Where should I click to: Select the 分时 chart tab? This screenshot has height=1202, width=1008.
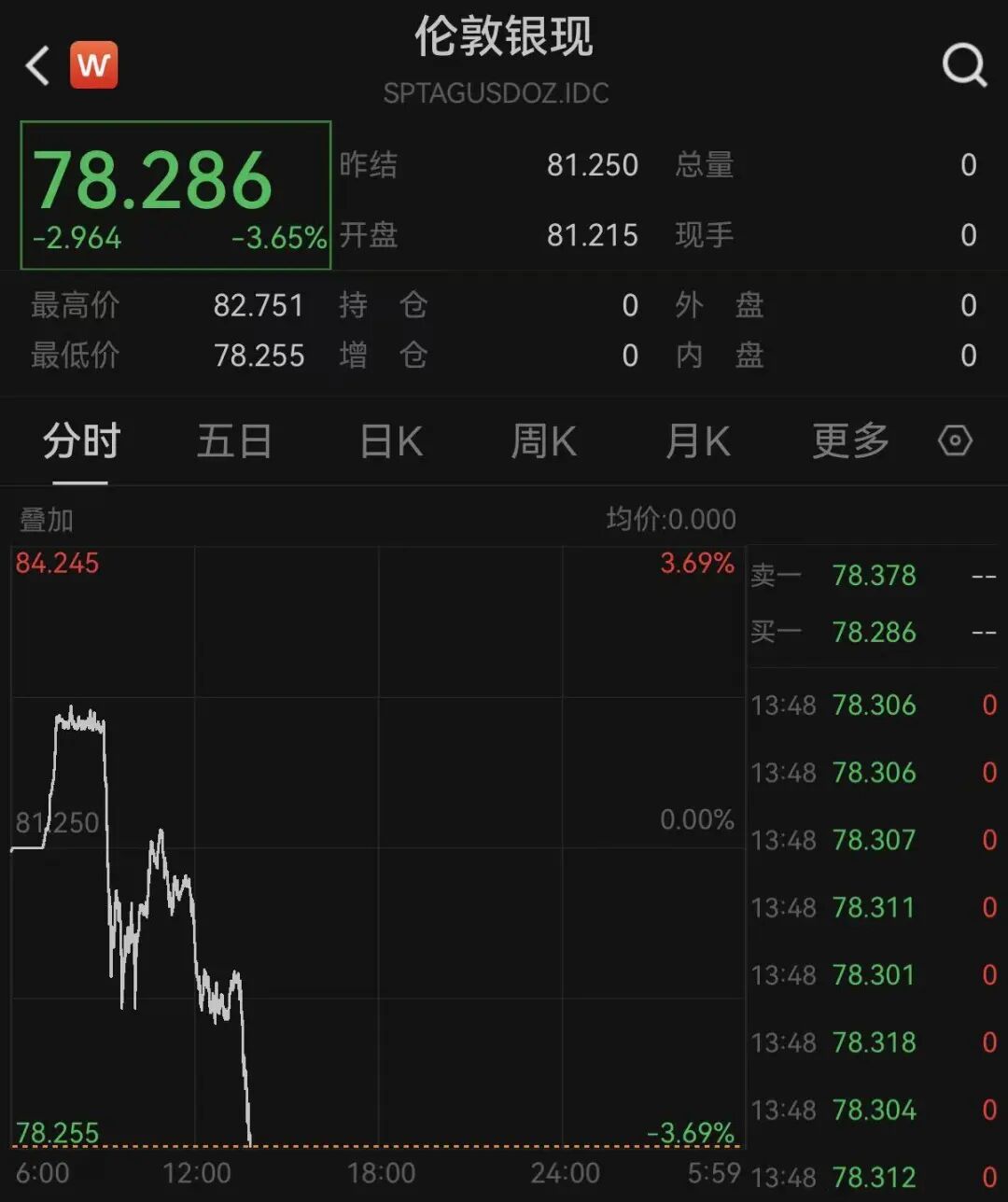click(81, 441)
